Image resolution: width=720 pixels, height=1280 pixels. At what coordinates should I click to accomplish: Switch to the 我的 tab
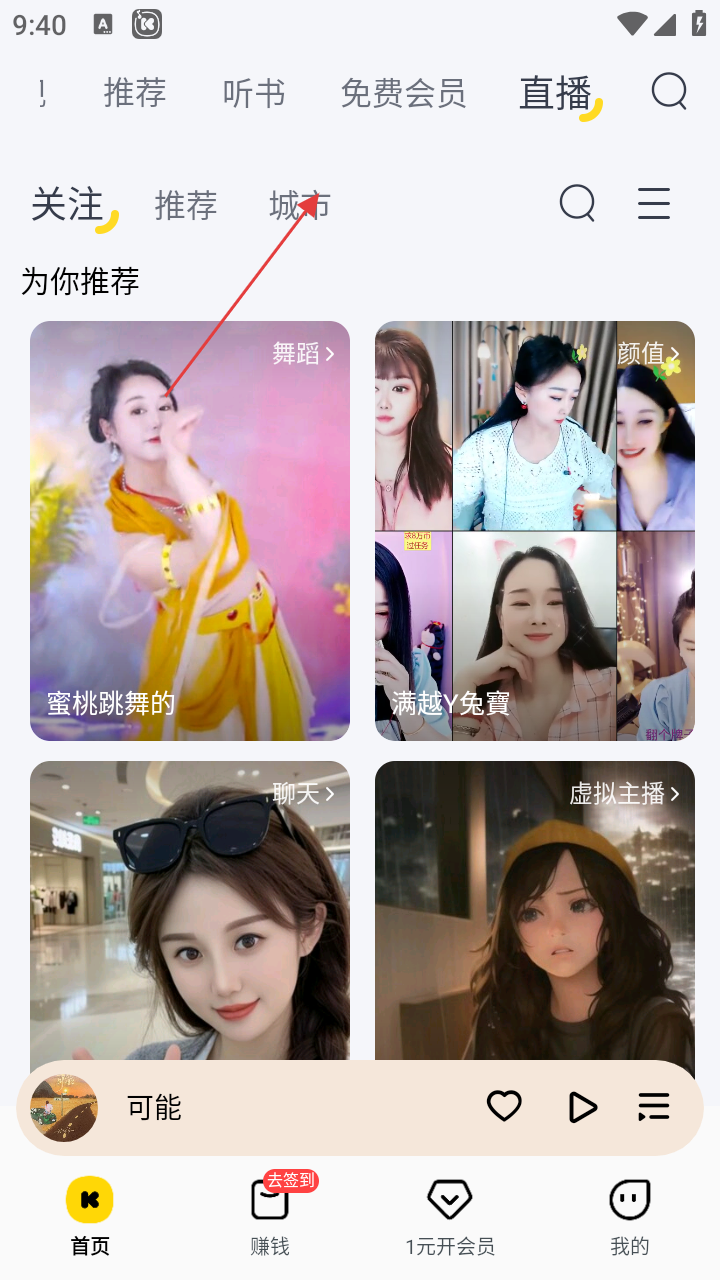[x=630, y=1213]
